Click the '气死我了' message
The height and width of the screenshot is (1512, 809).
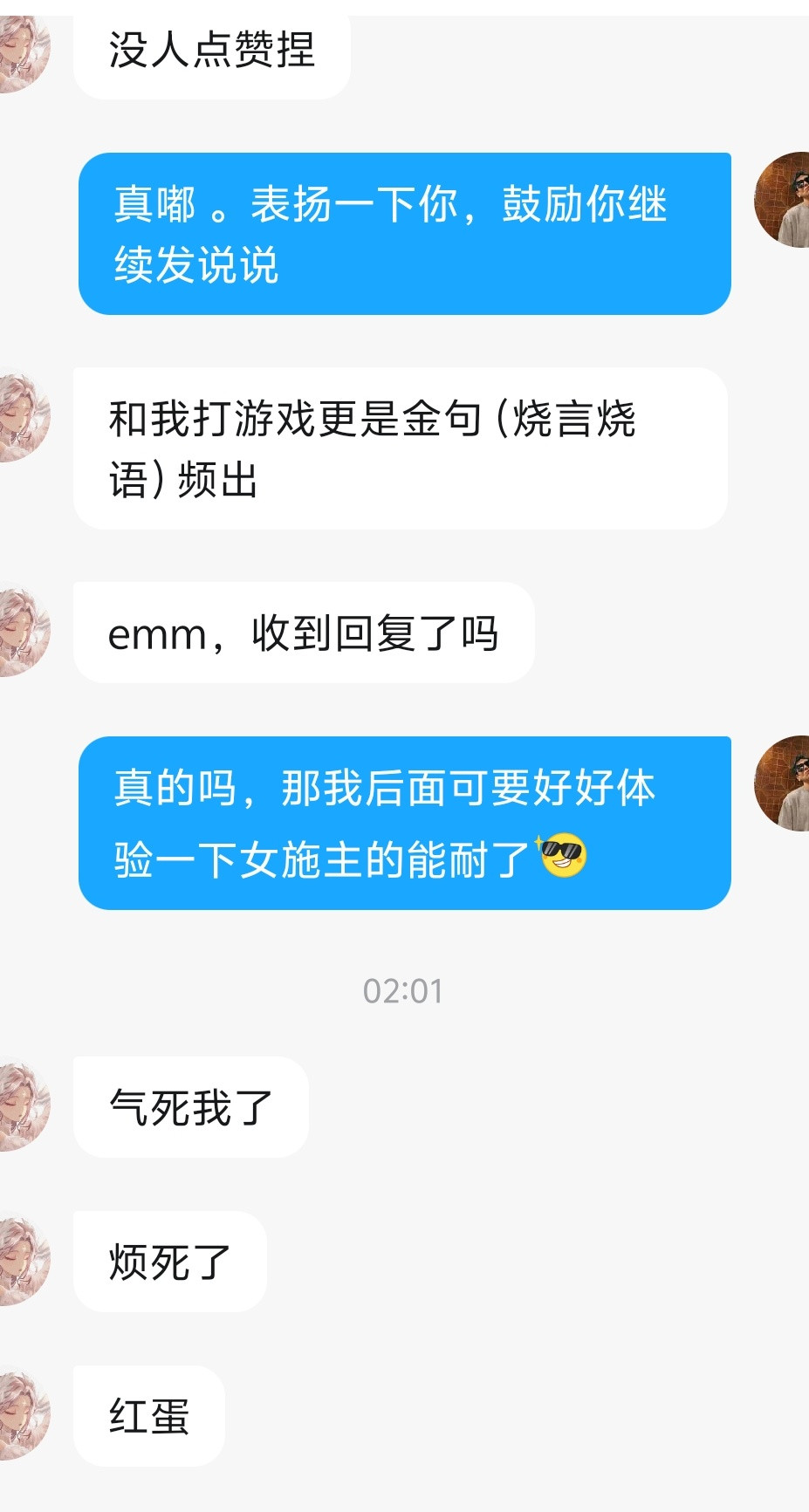189,1107
